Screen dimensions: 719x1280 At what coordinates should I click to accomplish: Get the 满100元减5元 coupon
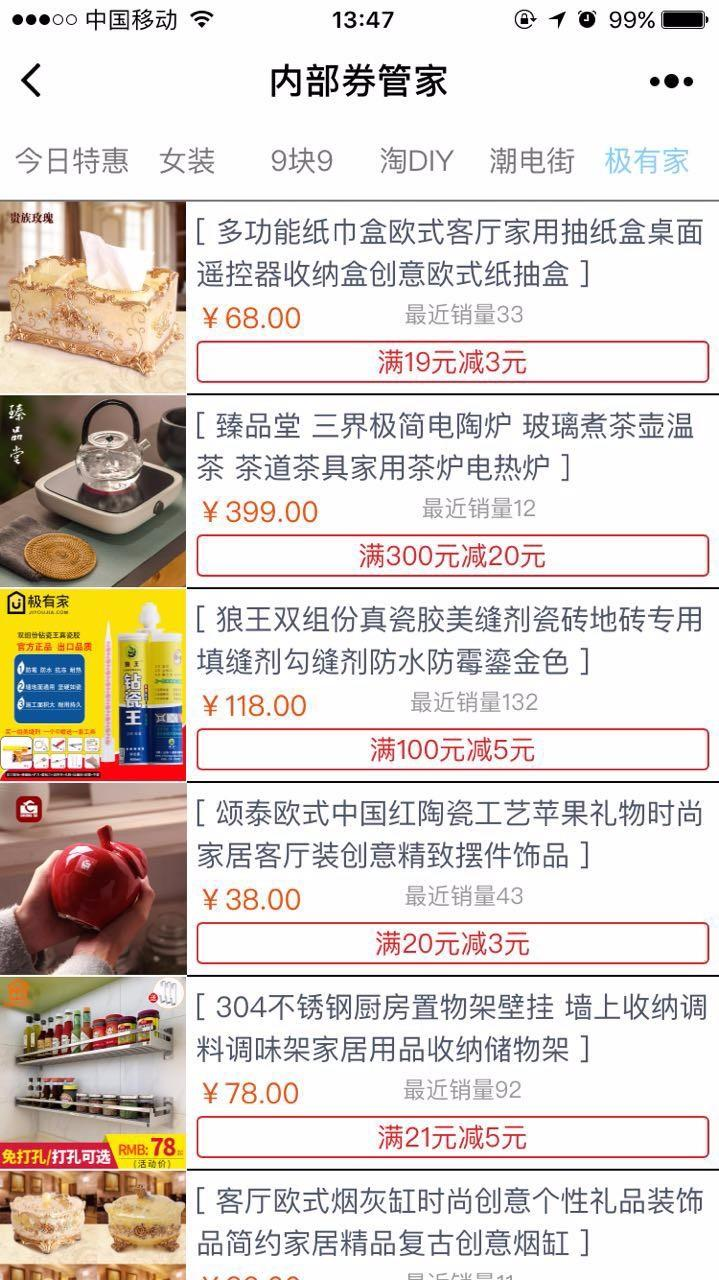(x=452, y=750)
